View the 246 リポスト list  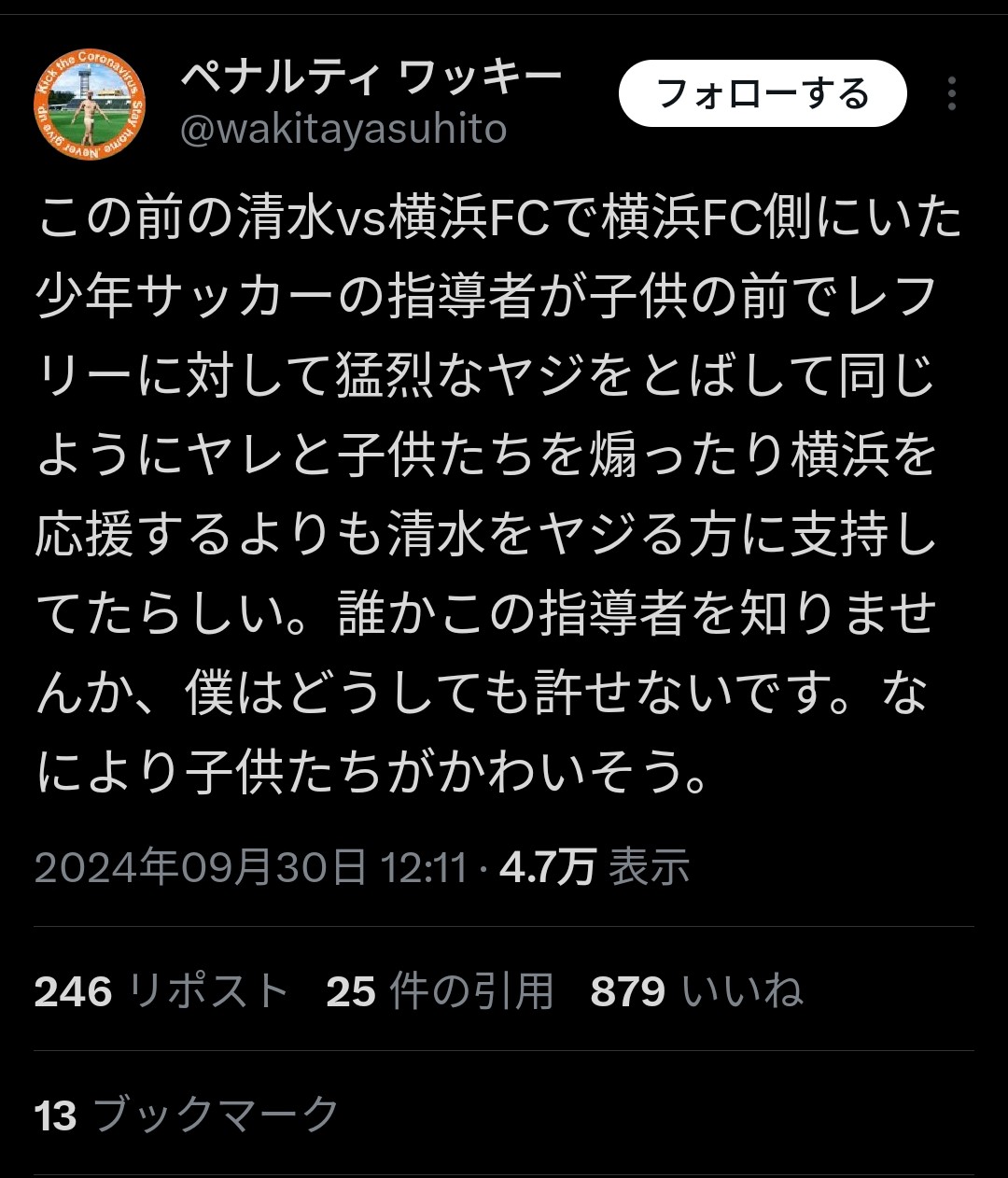[x=161, y=990]
